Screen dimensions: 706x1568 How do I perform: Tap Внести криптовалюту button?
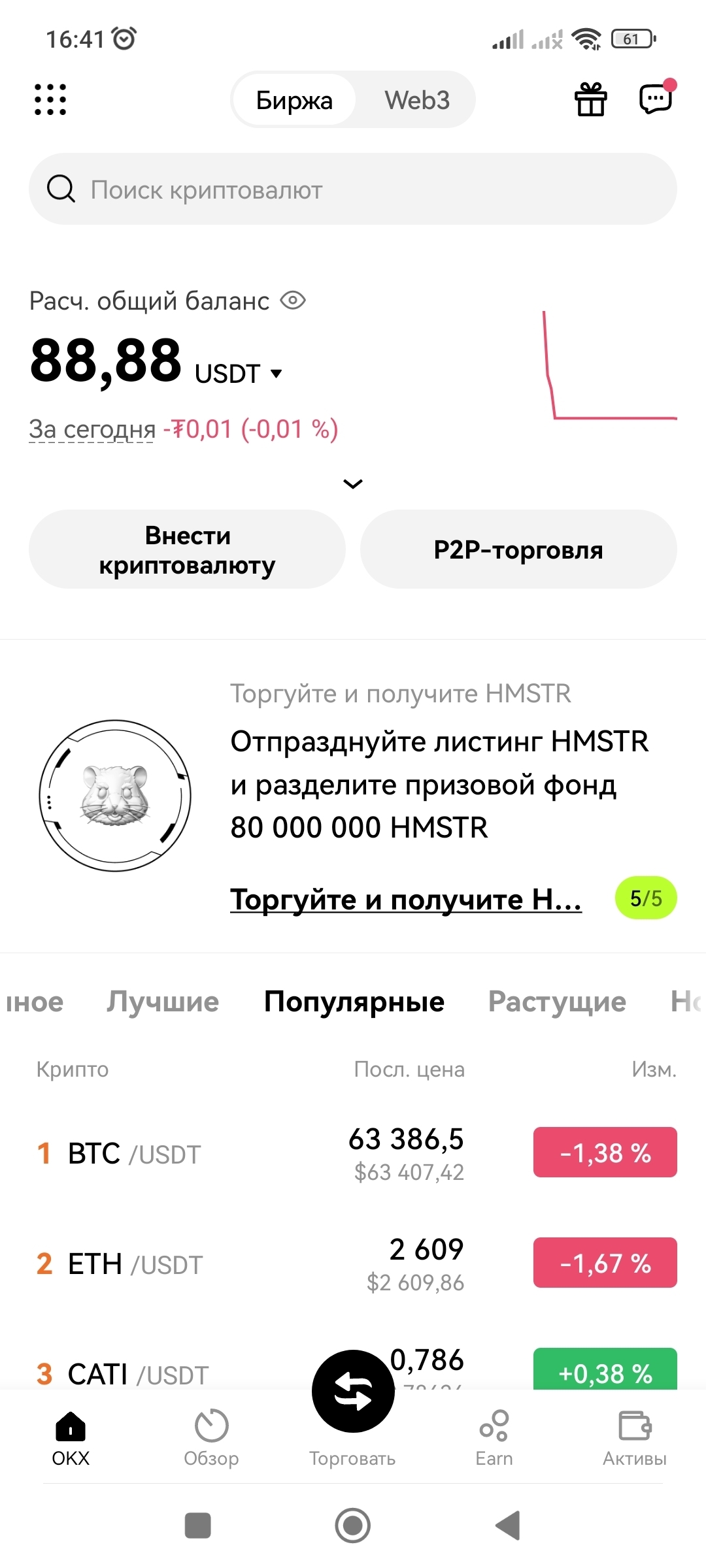[x=187, y=549]
